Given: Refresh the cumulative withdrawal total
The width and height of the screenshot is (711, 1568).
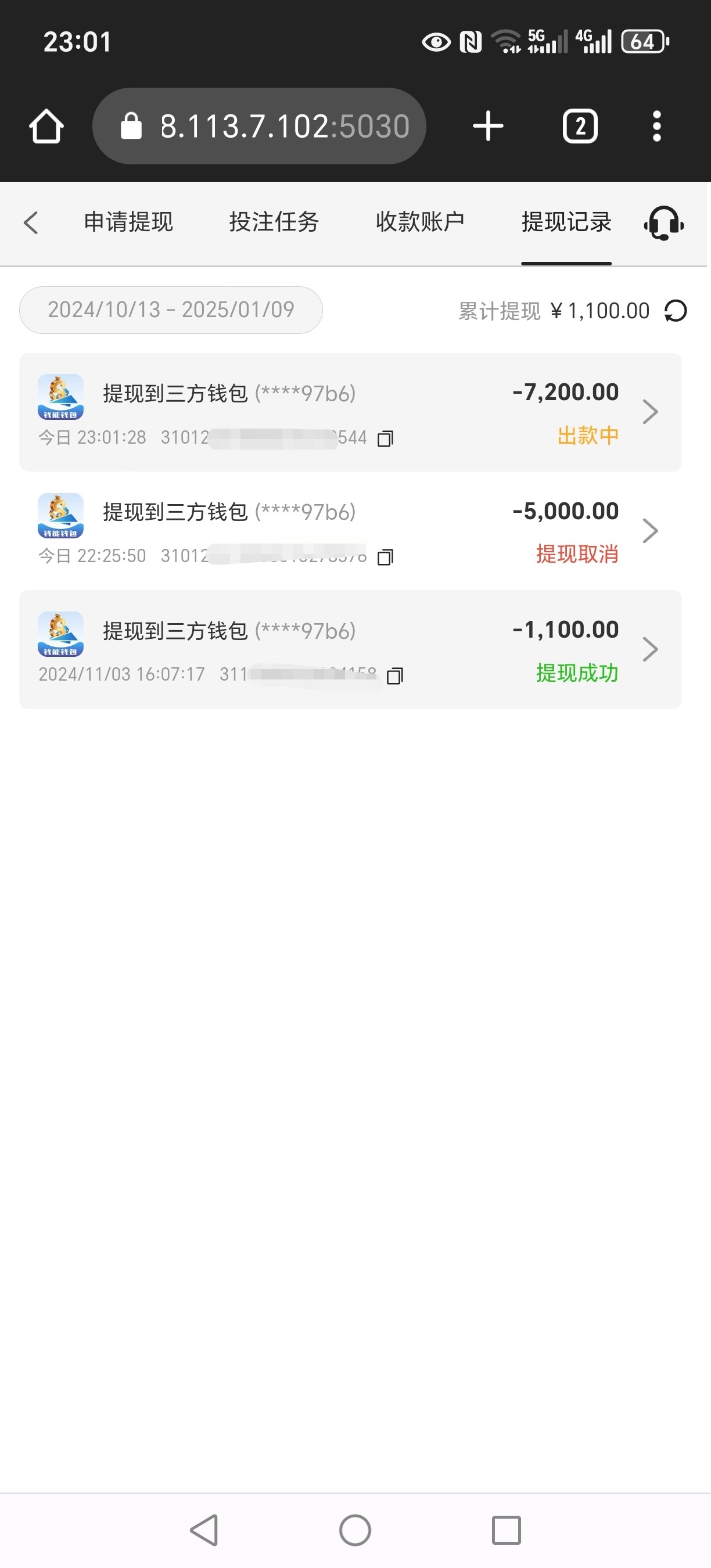Looking at the screenshot, I should [x=676, y=311].
